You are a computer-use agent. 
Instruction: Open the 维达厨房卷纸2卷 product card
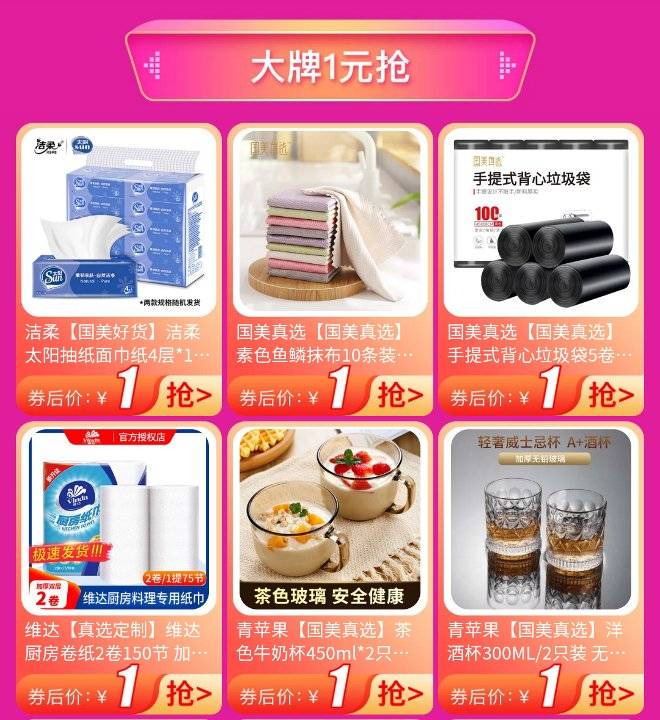point(118,520)
